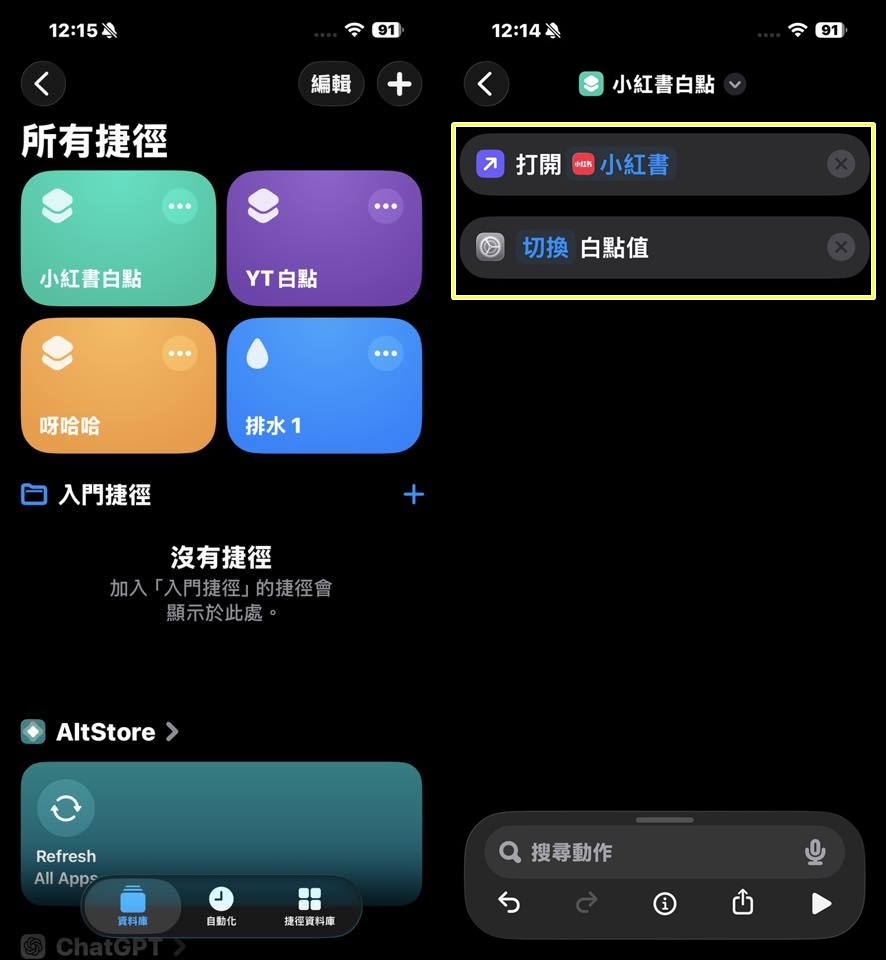Switch to the 自動化 tab
This screenshot has width=886, height=960.
click(x=221, y=905)
